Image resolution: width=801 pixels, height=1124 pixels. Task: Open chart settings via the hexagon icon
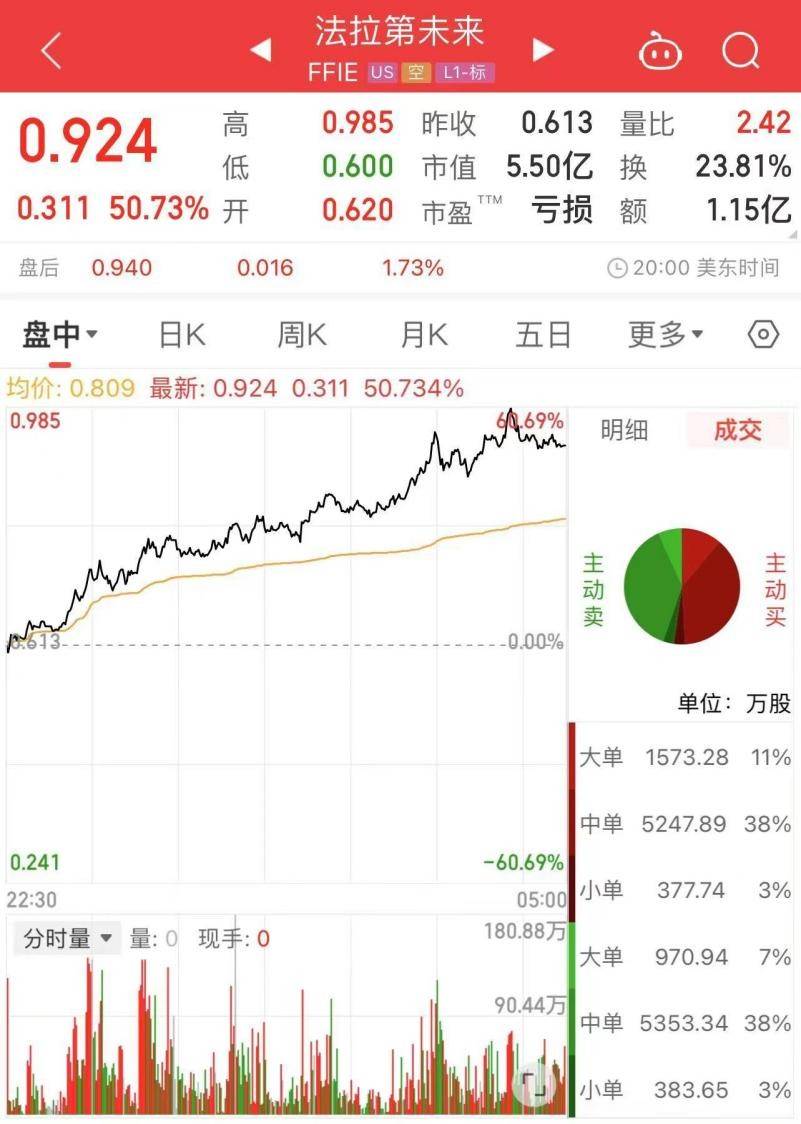[x=762, y=335]
